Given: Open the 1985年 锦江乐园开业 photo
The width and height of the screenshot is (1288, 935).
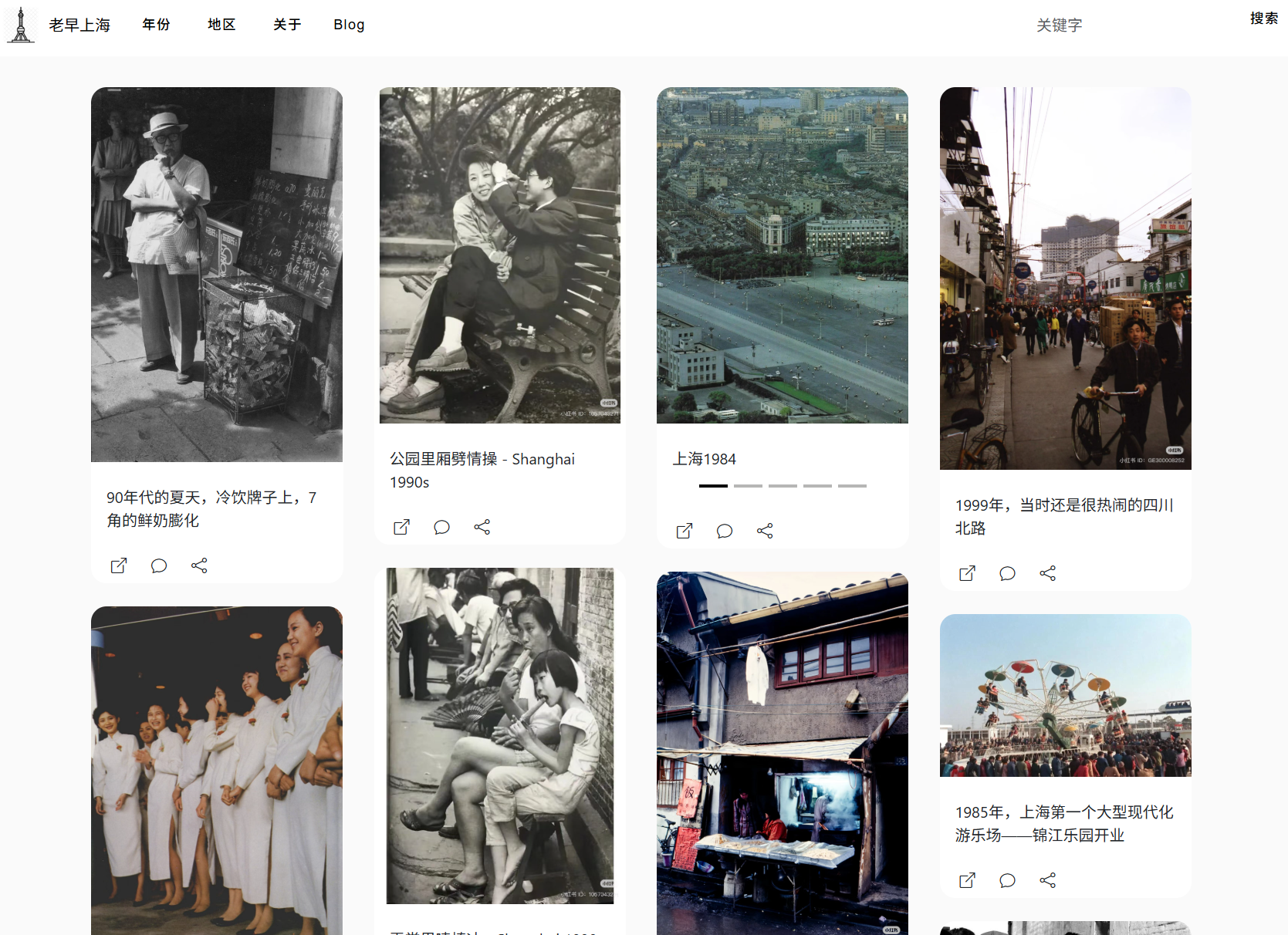Looking at the screenshot, I should pyautogui.click(x=1065, y=695).
